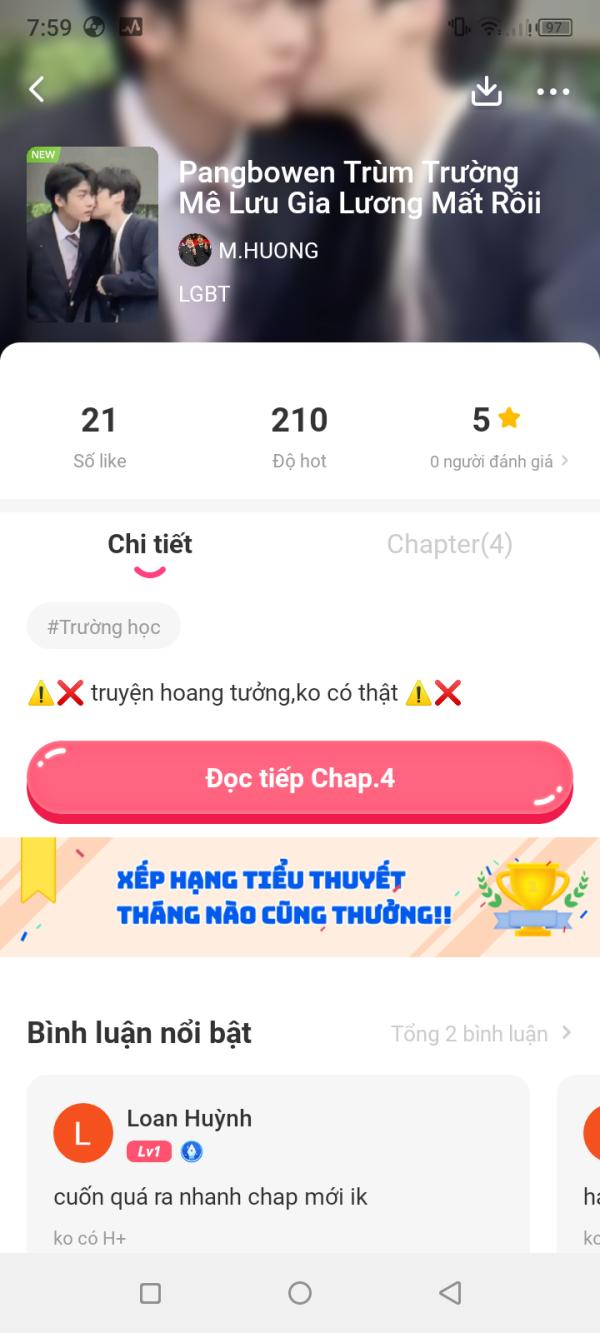Continue reading with Đọc tiếp Chap.4
This screenshot has width=600, height=1333.
click(x=300, y=779)
